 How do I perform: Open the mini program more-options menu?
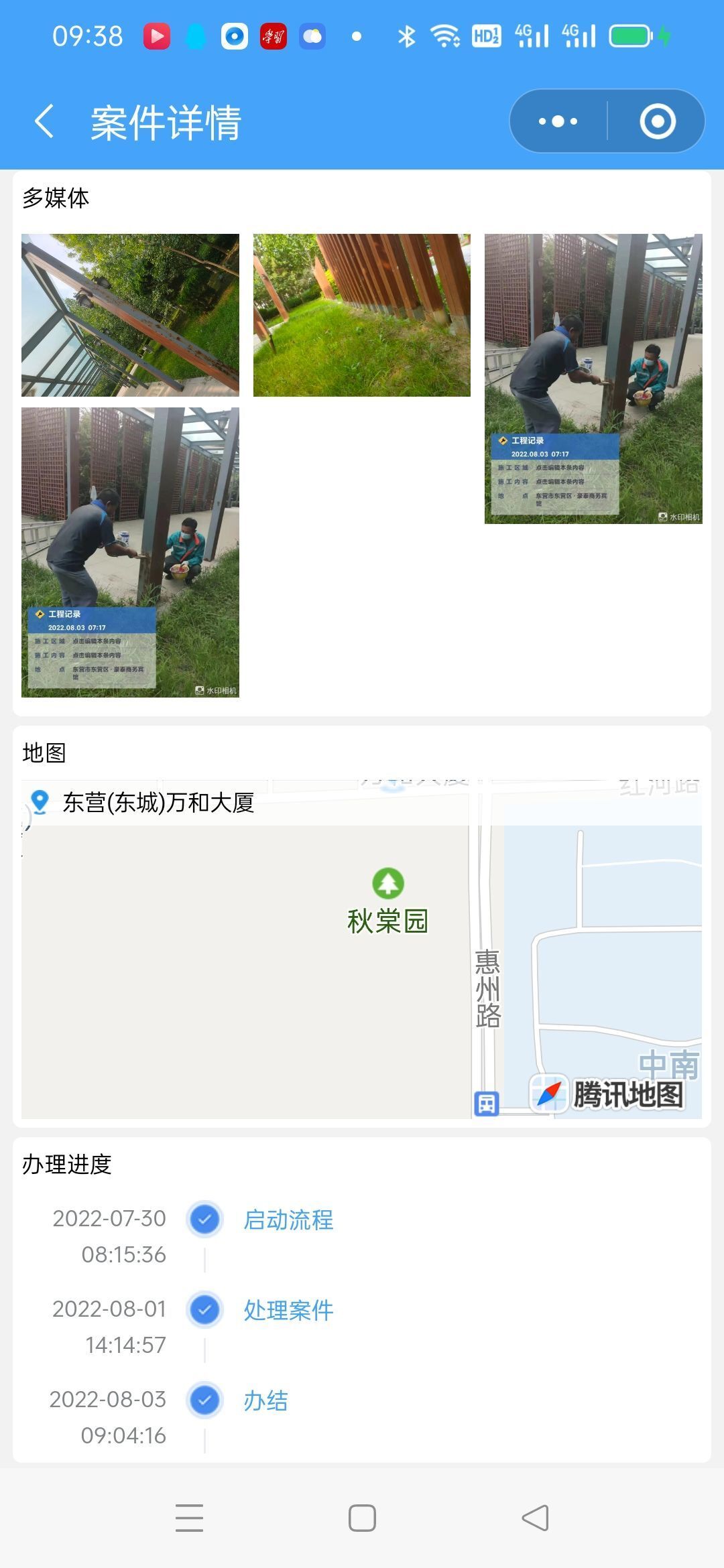click(558, 121)
